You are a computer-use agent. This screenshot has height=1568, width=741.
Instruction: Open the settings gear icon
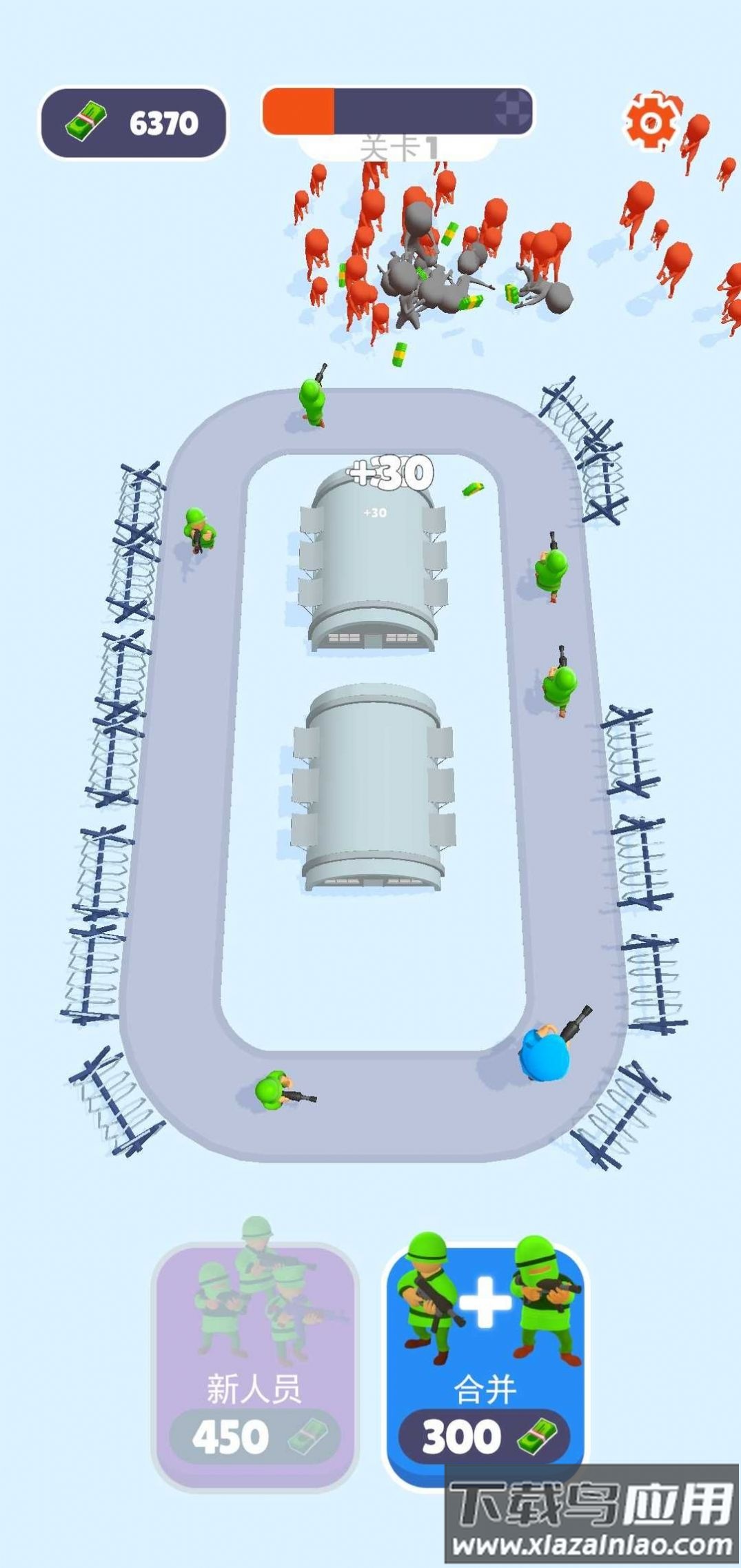[x=651, y=122]
